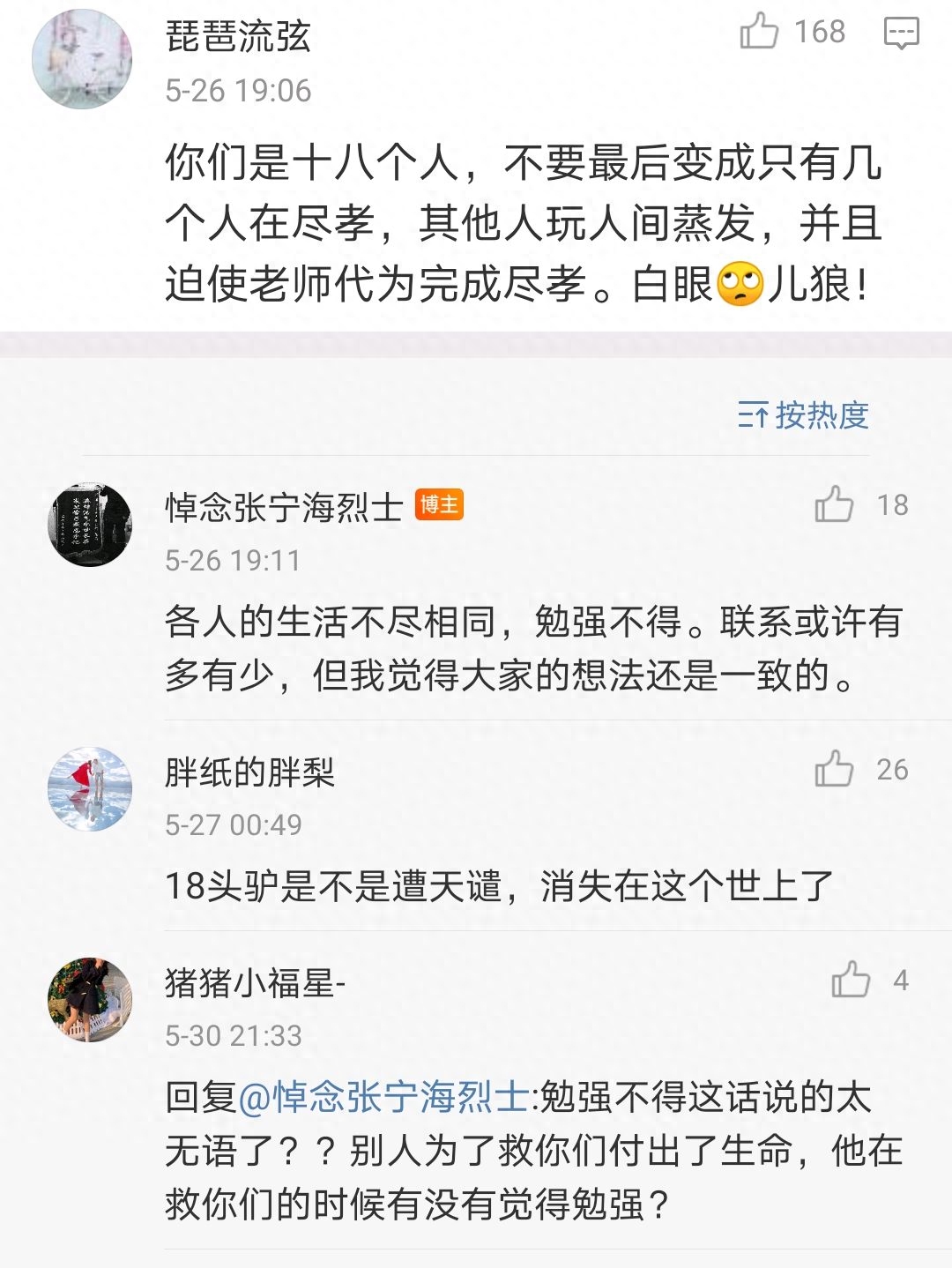
Task: Open 悼念张宁海烈士's avatar
Action: 89,525
